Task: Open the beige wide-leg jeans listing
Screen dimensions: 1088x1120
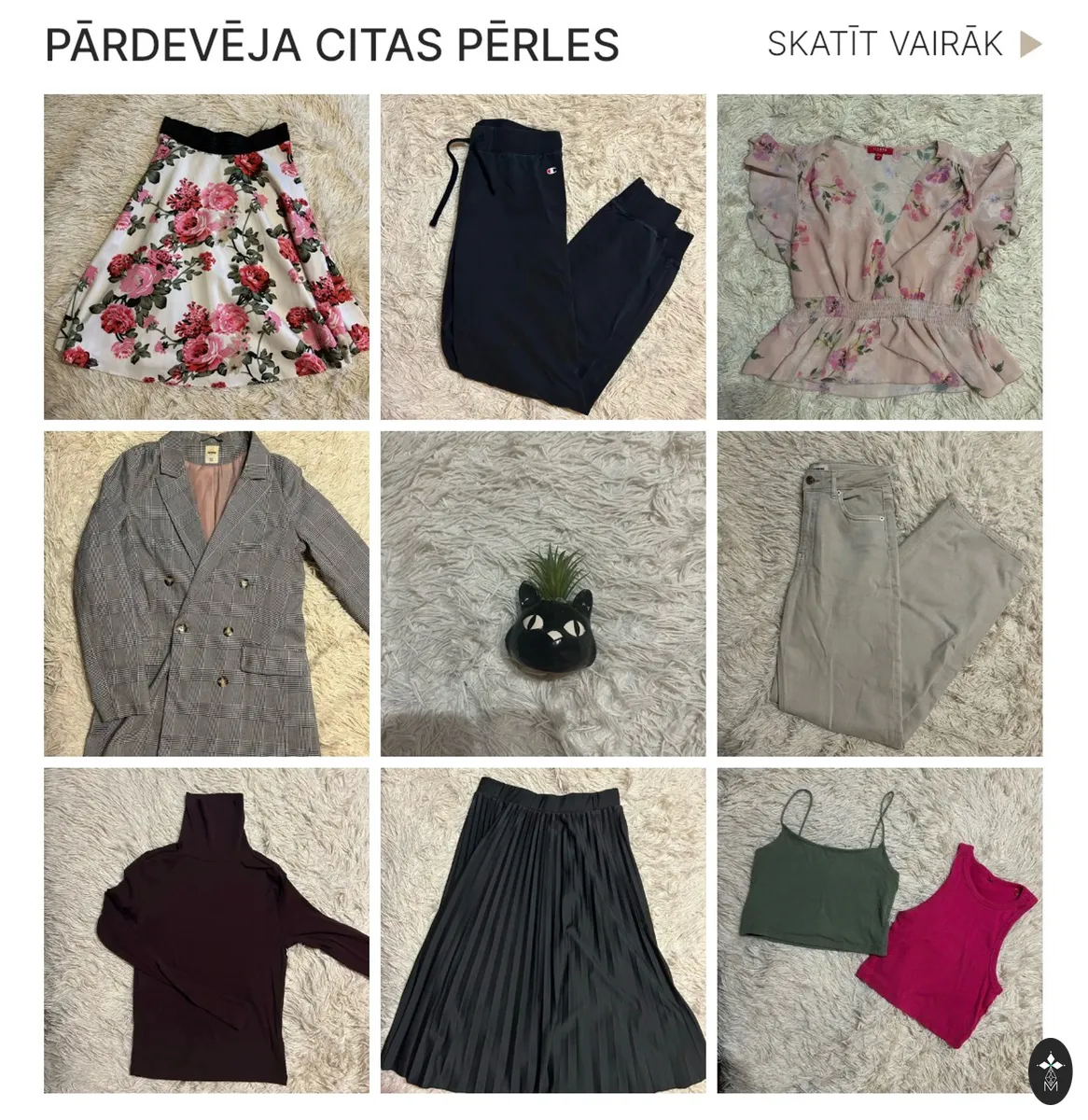Action: pyautogui.click(x=880, y=594)
